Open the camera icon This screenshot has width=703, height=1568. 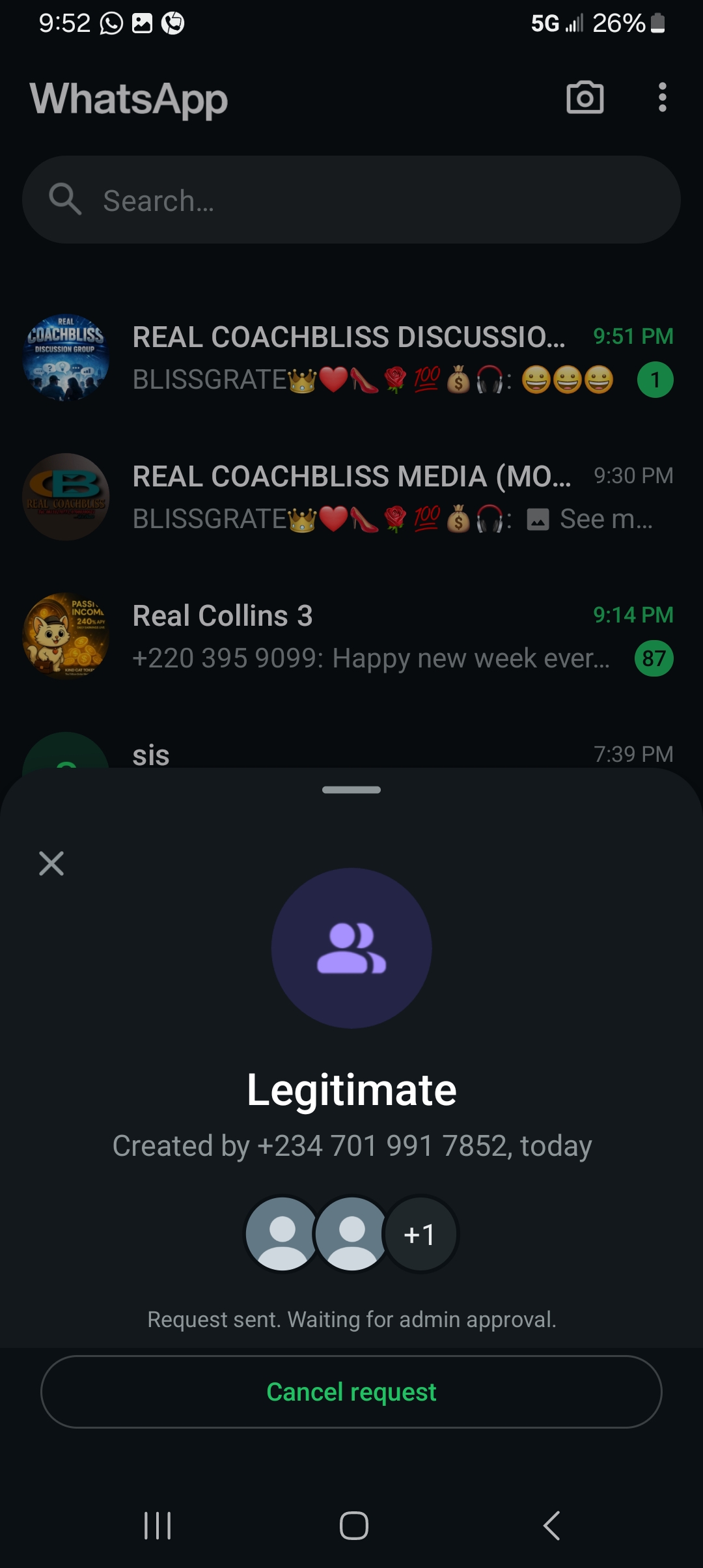coord(585,98)
